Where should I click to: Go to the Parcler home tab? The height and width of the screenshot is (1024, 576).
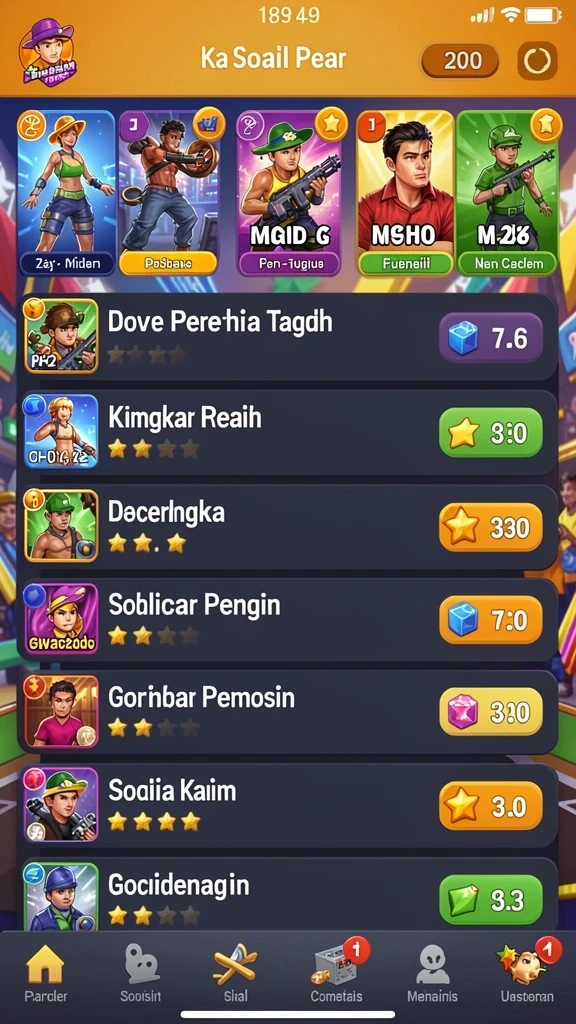coord(45,973)
